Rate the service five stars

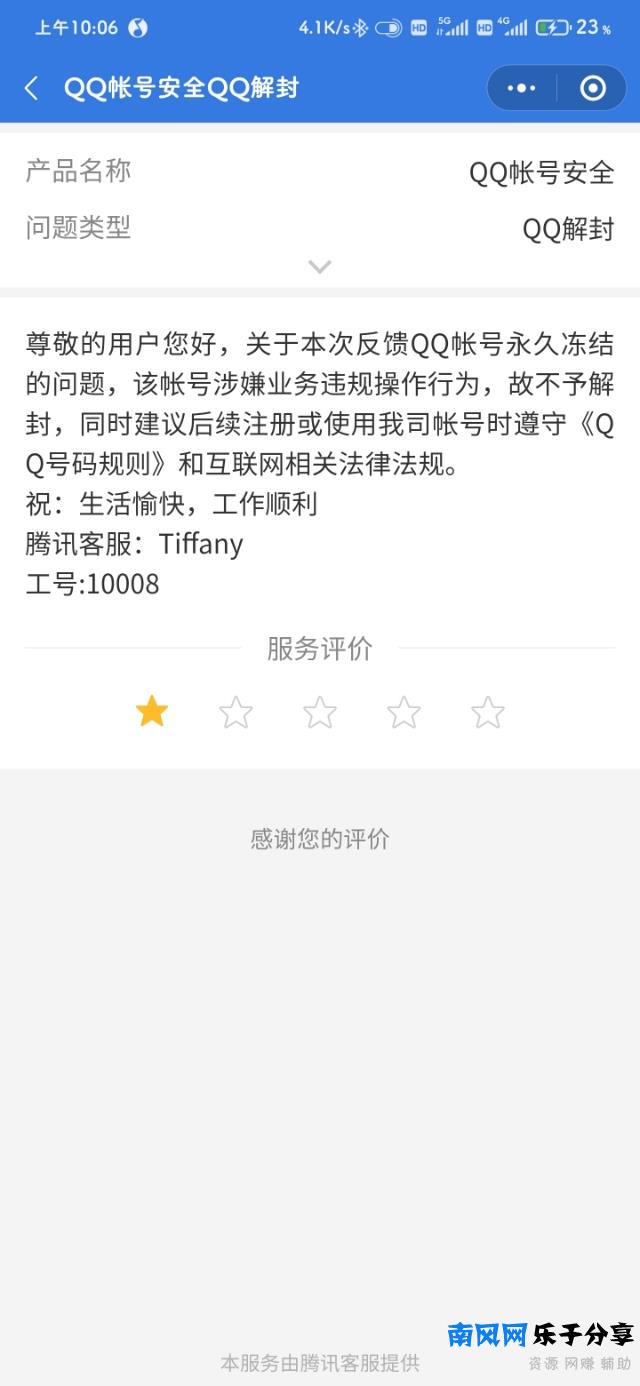pyautogui.click(x=488, y=712)
